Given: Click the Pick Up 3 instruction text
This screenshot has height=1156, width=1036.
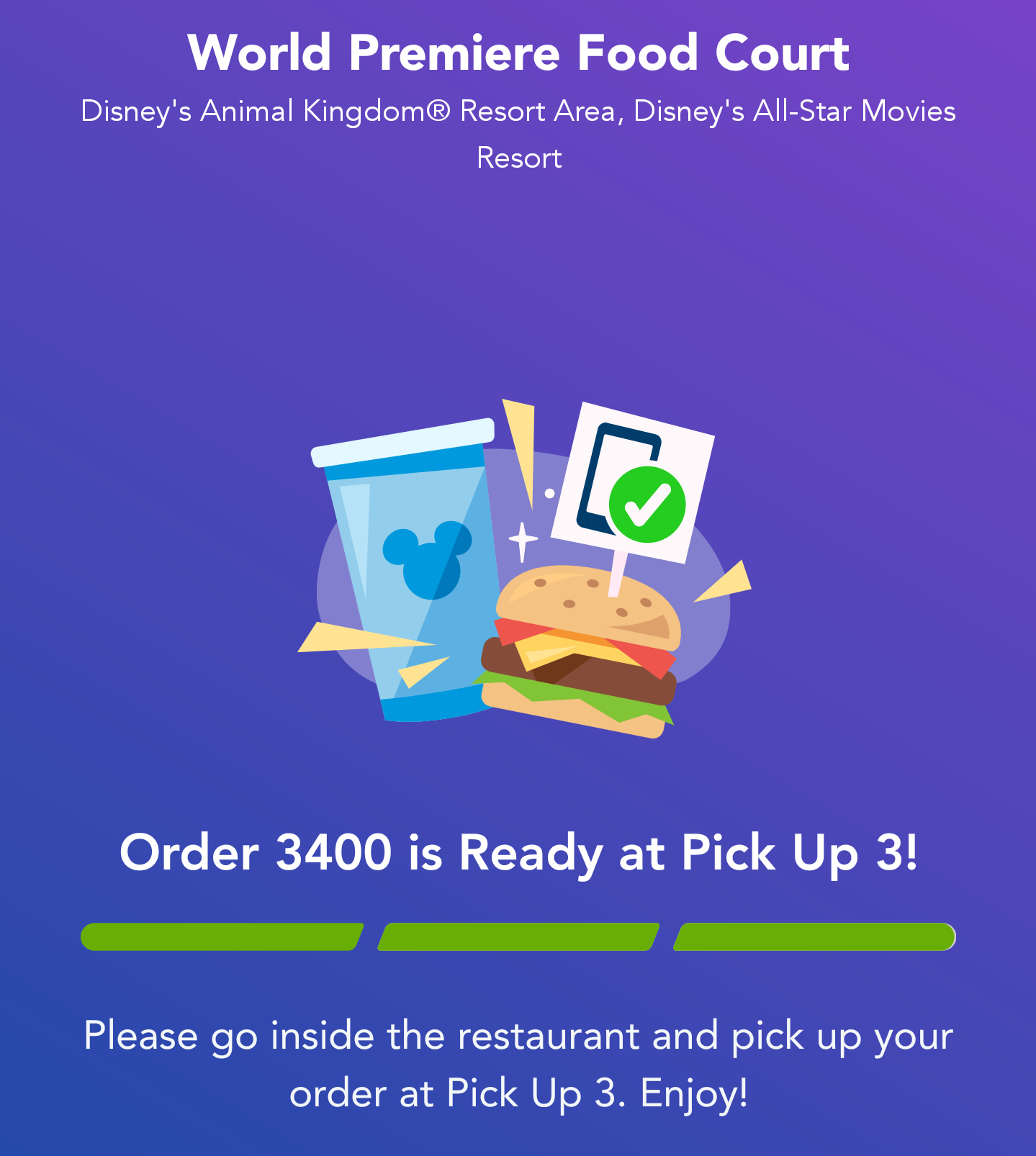Looking at the screenshot, I should (x=518, y=1064).
